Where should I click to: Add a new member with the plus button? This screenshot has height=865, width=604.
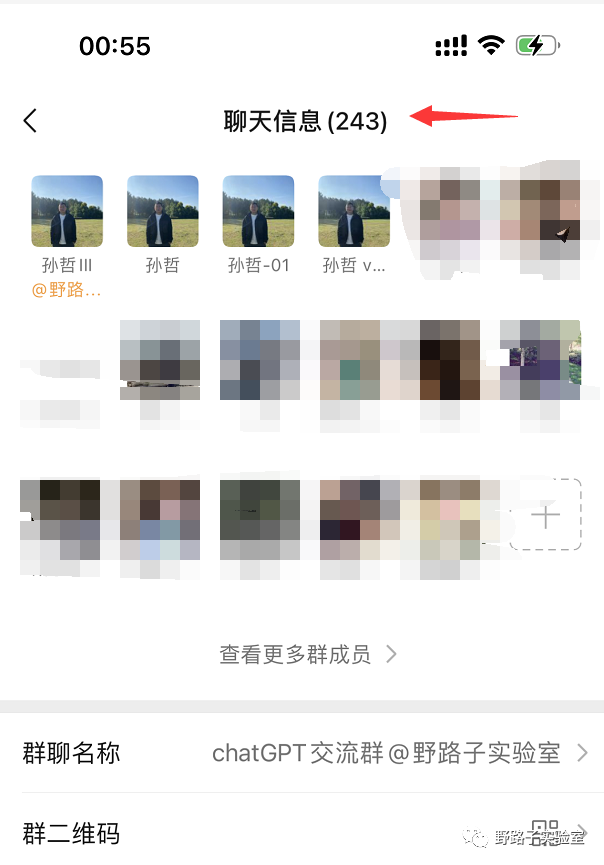click(x=545, y=516)
